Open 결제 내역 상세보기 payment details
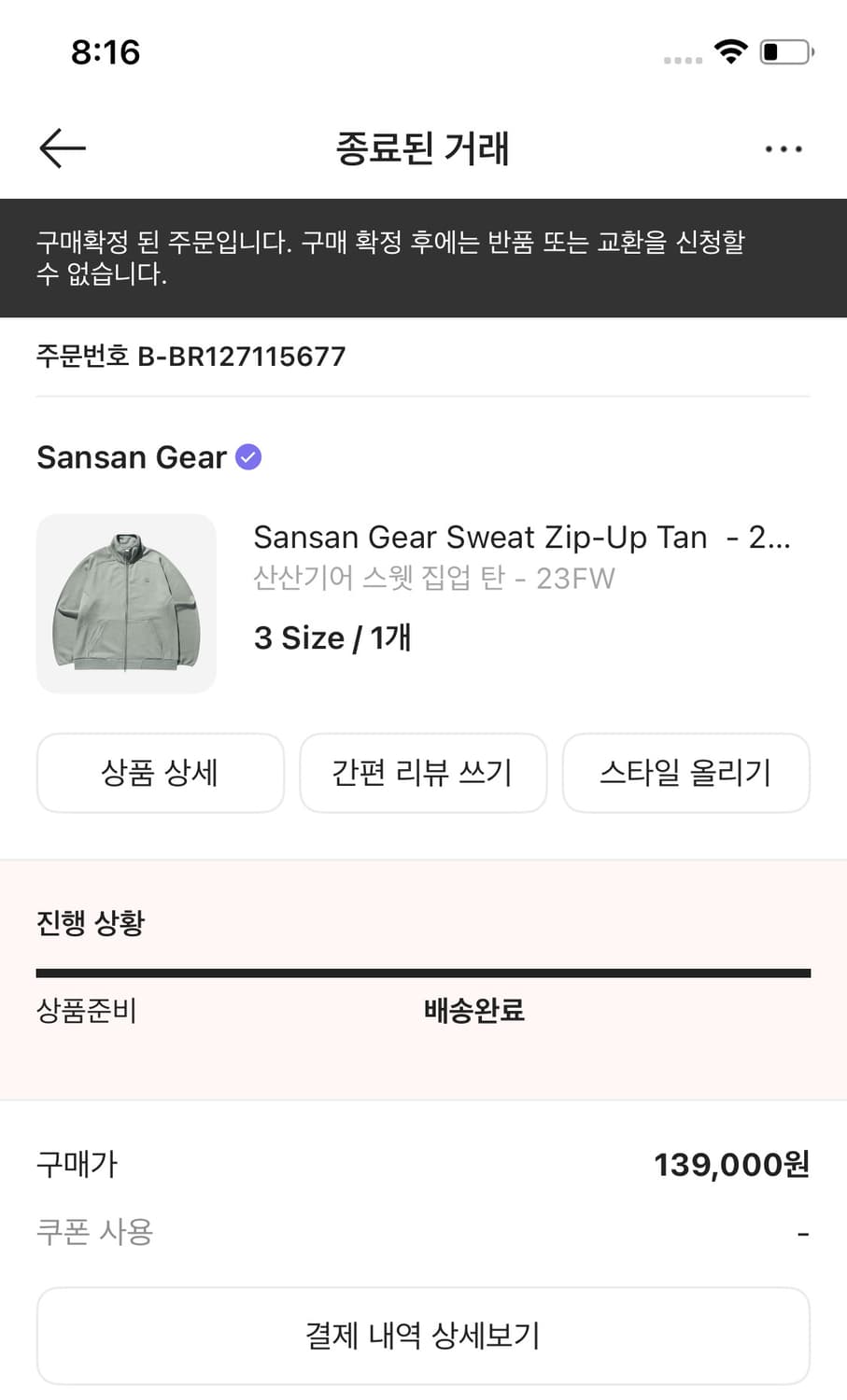Image resolution: width=847 pixels, height=1400 pixels. pos(423,1335)
